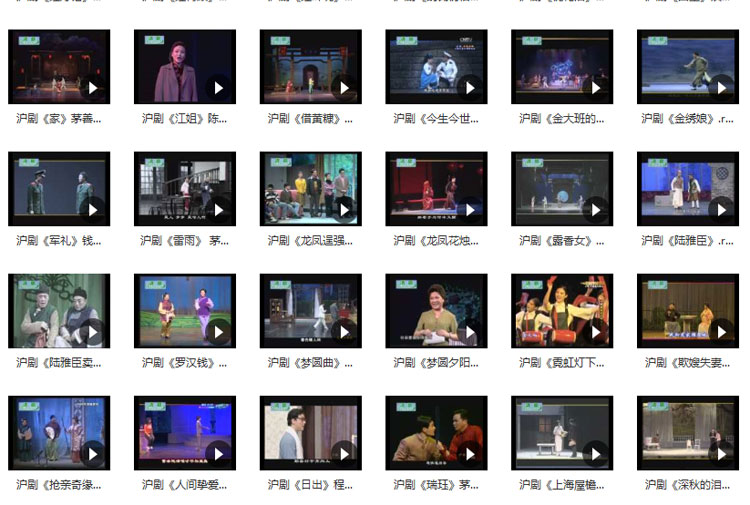Open the video 沪剧《家》

(x=59, y=67)
